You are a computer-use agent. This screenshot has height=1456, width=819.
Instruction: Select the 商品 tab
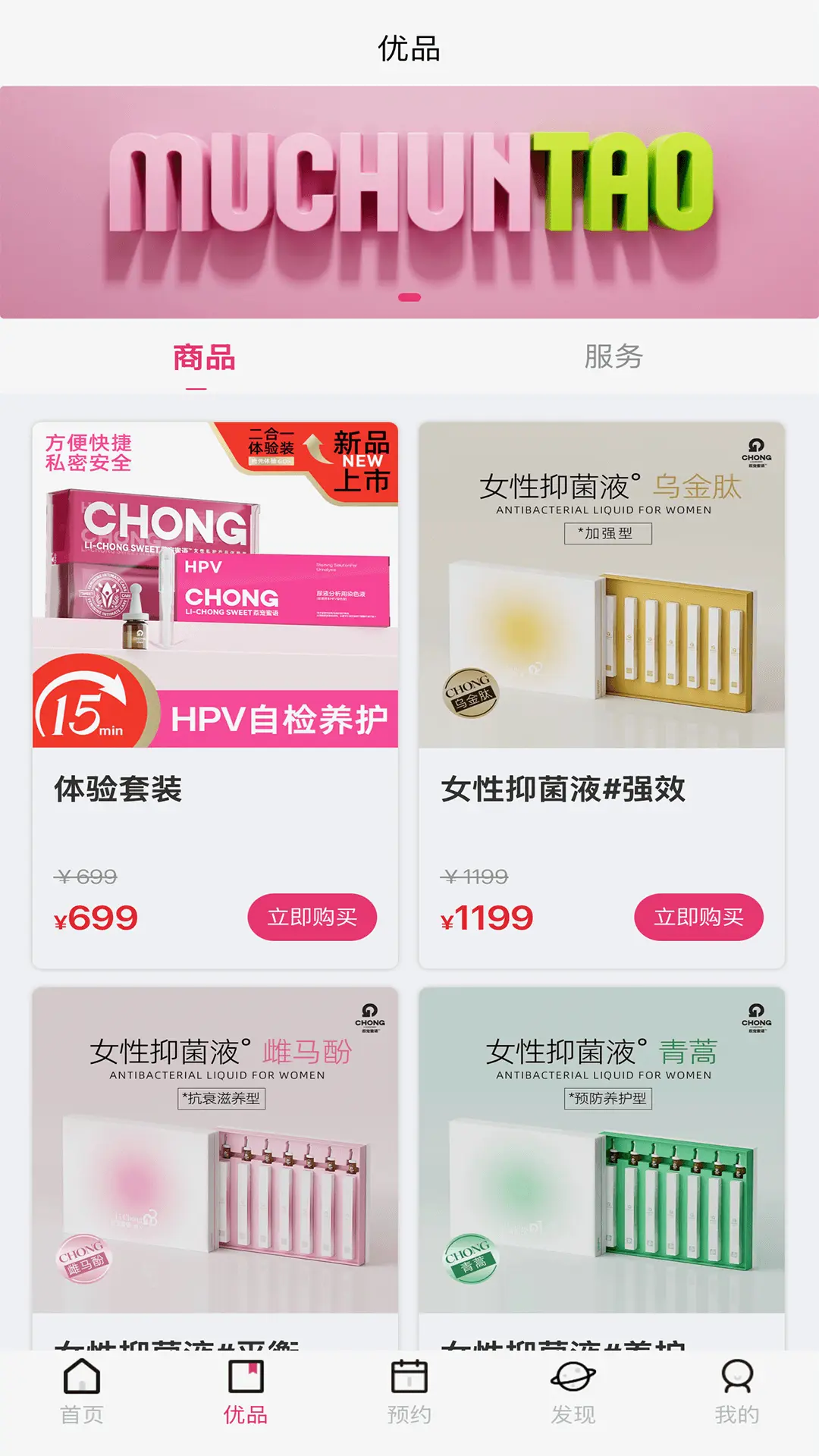(204, 357)
